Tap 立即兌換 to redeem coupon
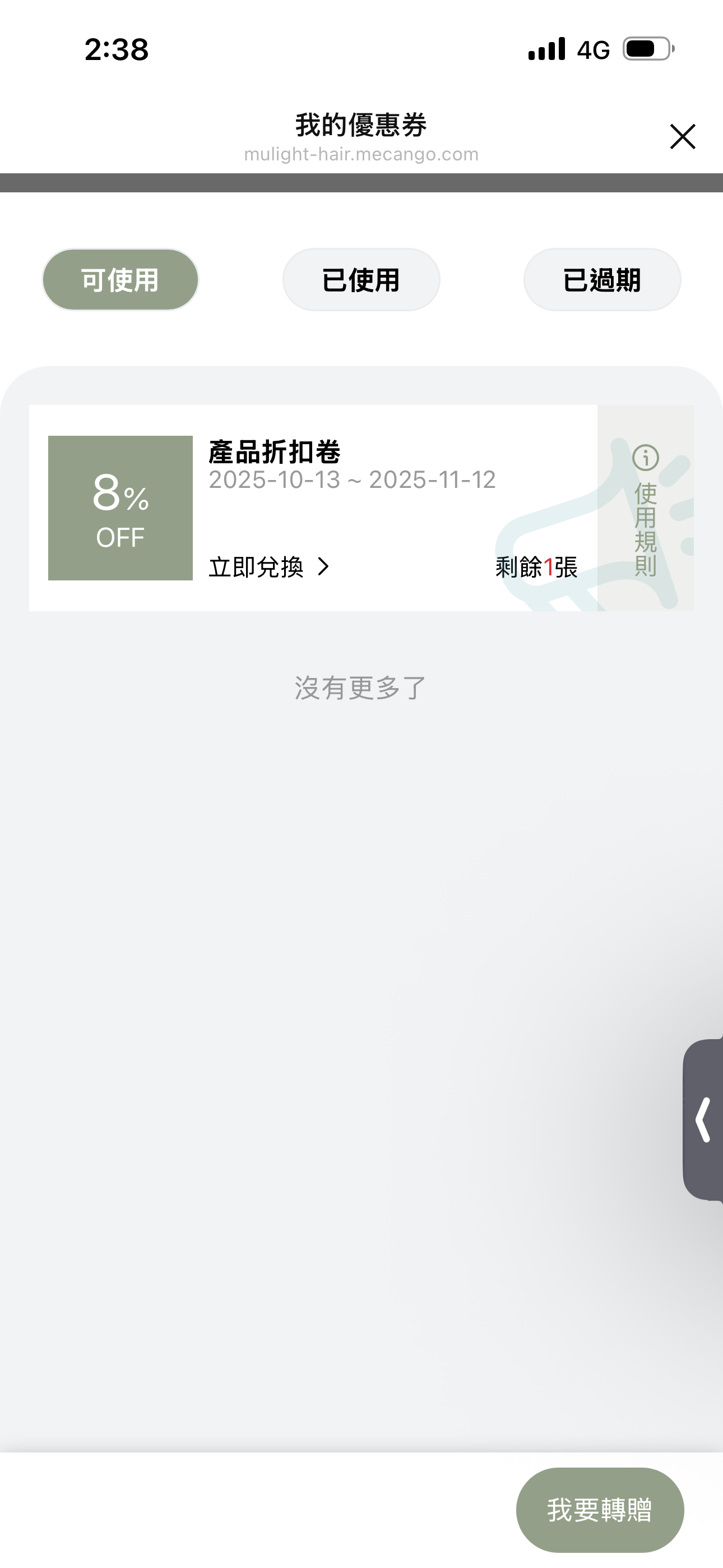 pos(269,568)
